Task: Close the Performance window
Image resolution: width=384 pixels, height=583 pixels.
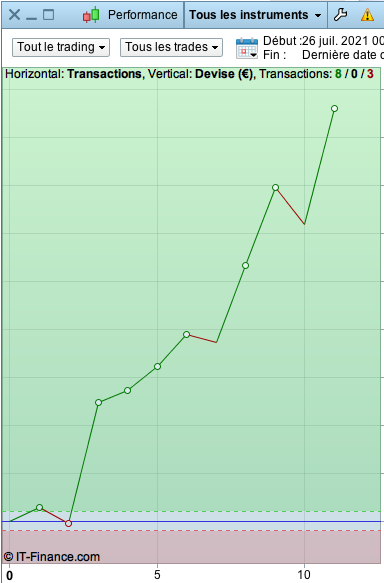Action: click(14, 15)
